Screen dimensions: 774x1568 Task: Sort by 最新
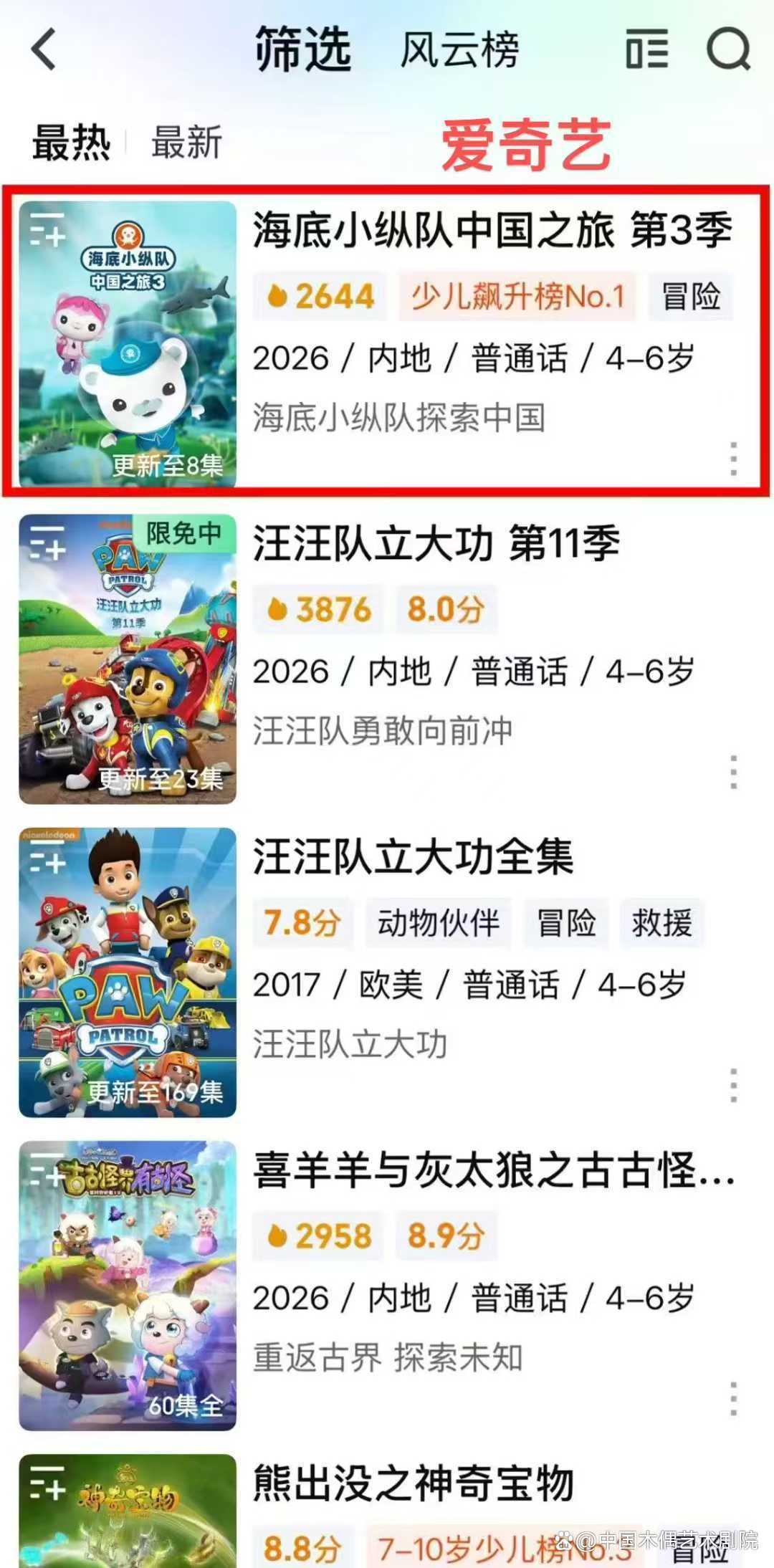[x=186, y=141]
